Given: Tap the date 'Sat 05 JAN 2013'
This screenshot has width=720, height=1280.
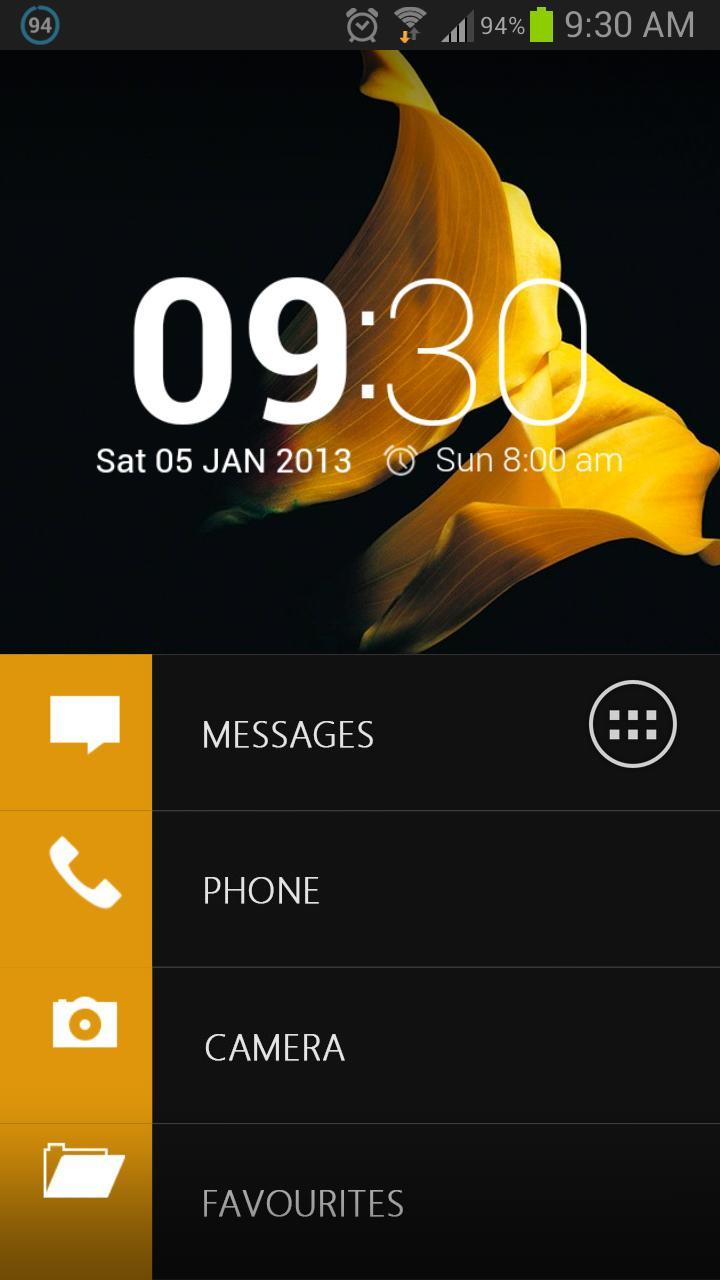Looking at the screenshot, I should click(224, 460).
